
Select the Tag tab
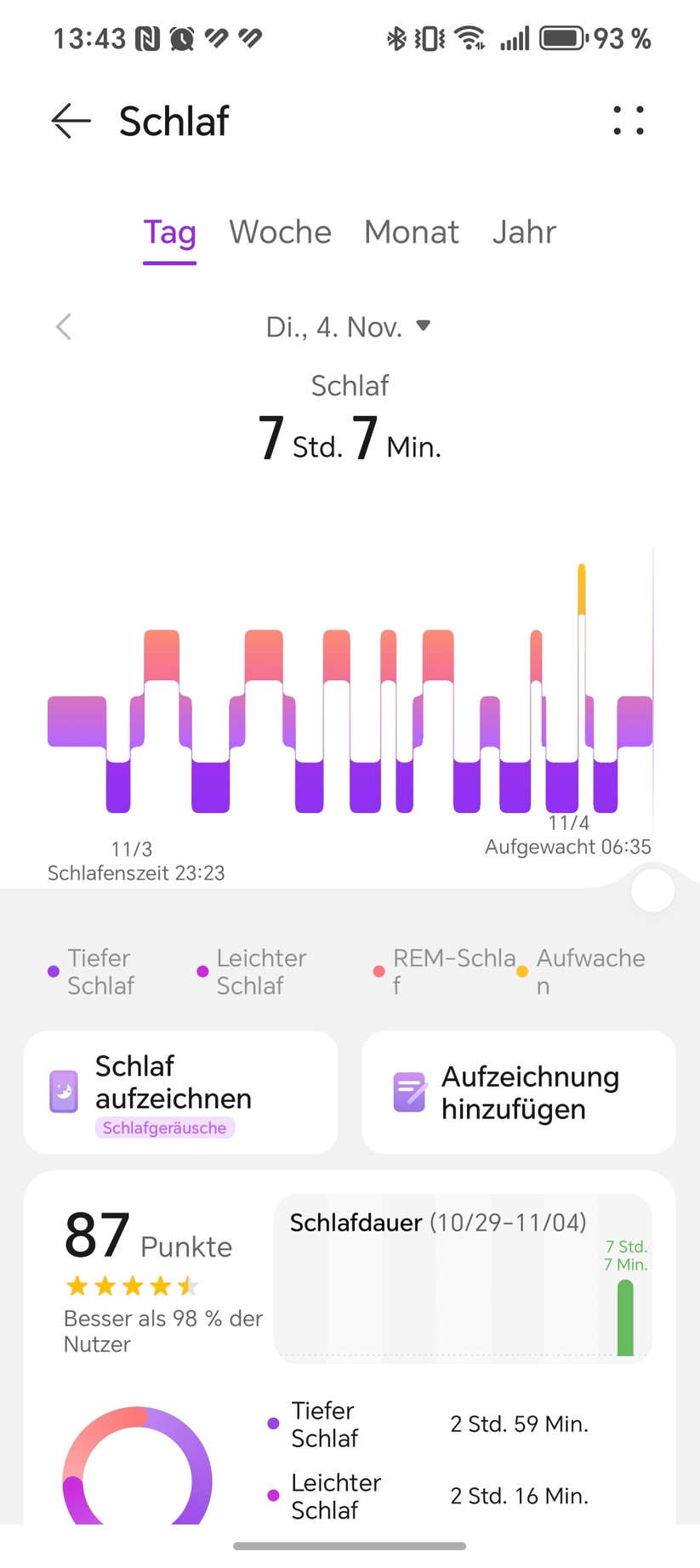168,232
